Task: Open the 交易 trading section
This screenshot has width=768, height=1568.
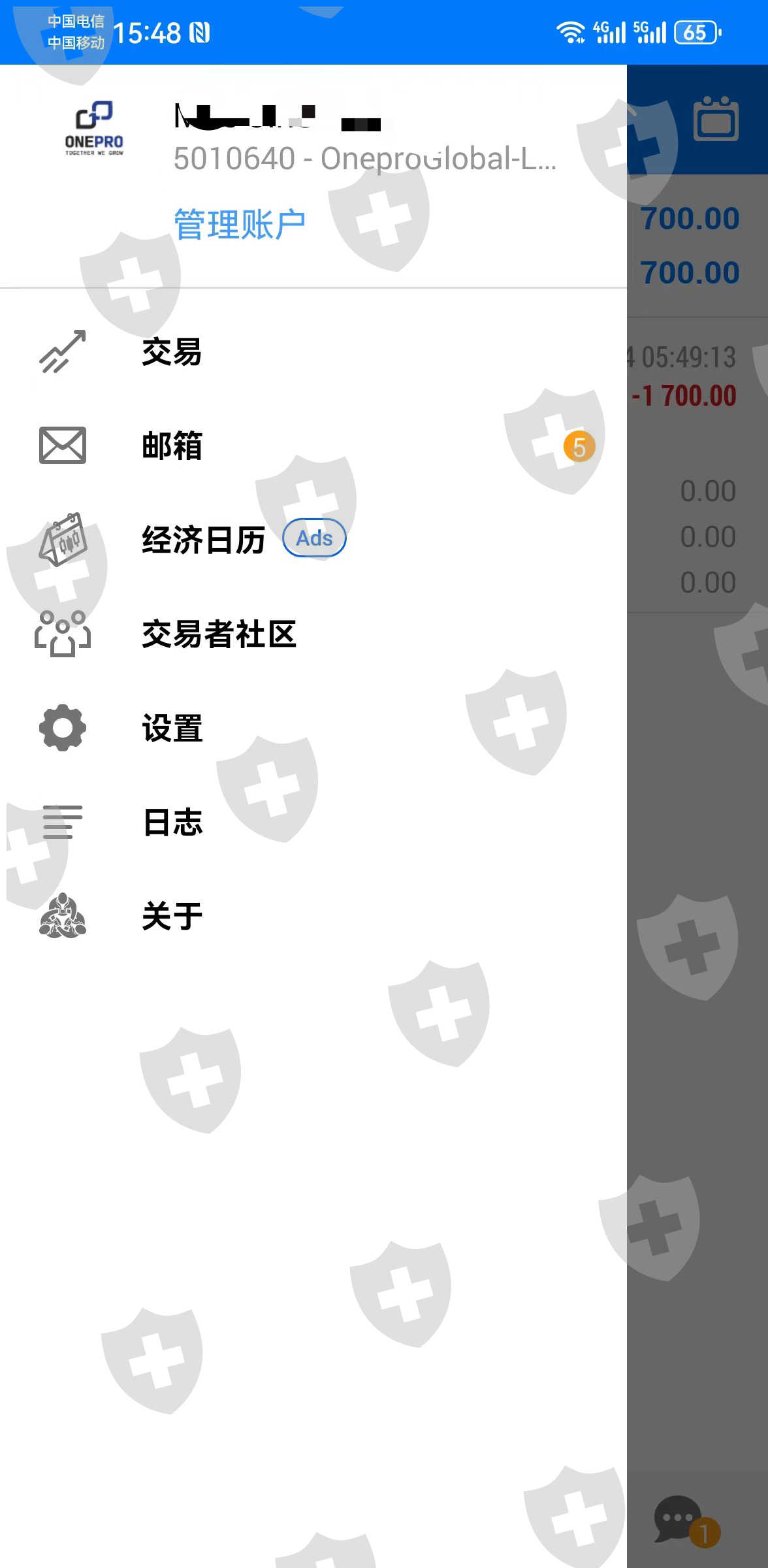Action: 313,351
